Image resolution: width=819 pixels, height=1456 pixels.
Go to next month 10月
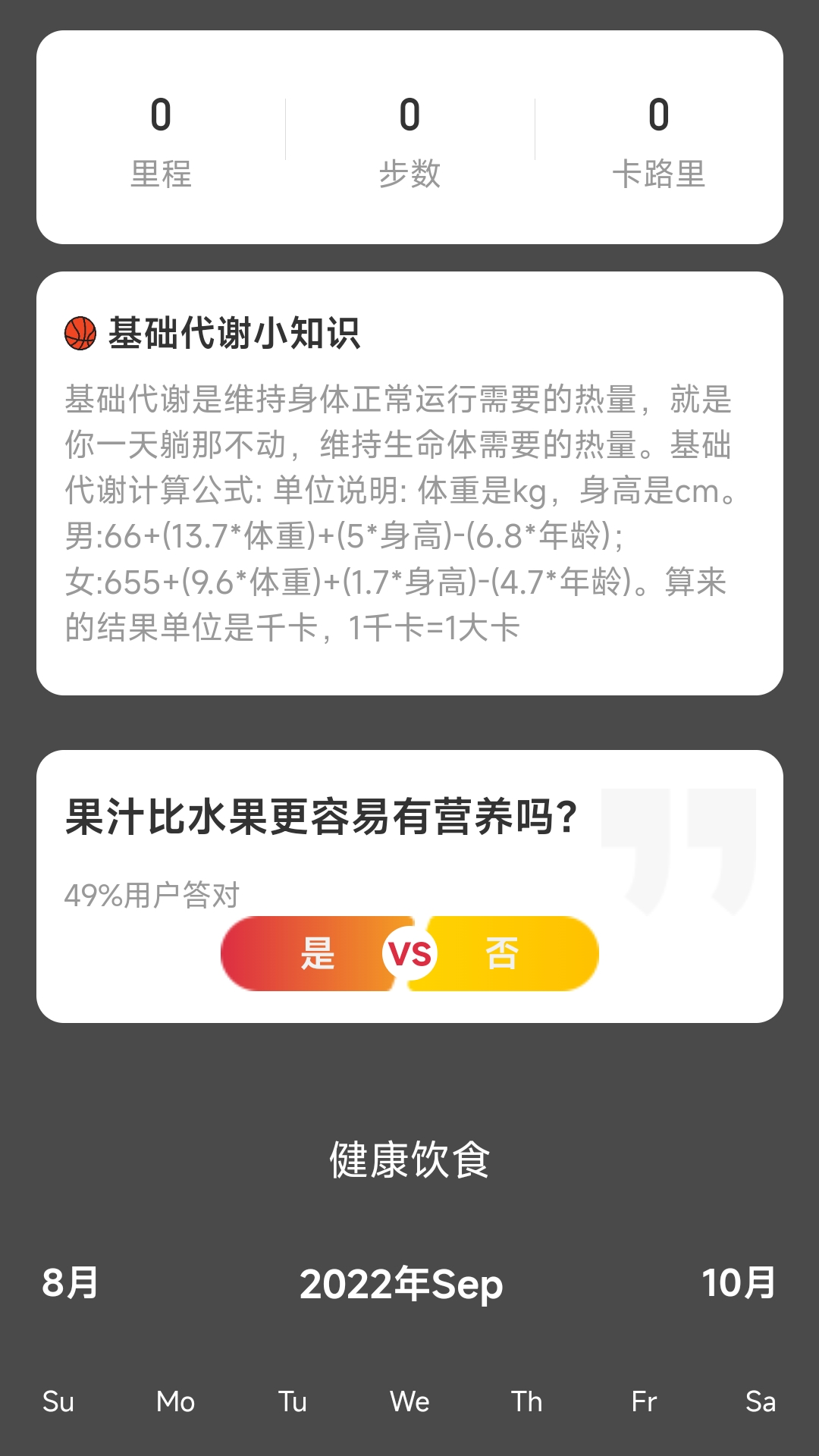click(x=738, y=1283)
